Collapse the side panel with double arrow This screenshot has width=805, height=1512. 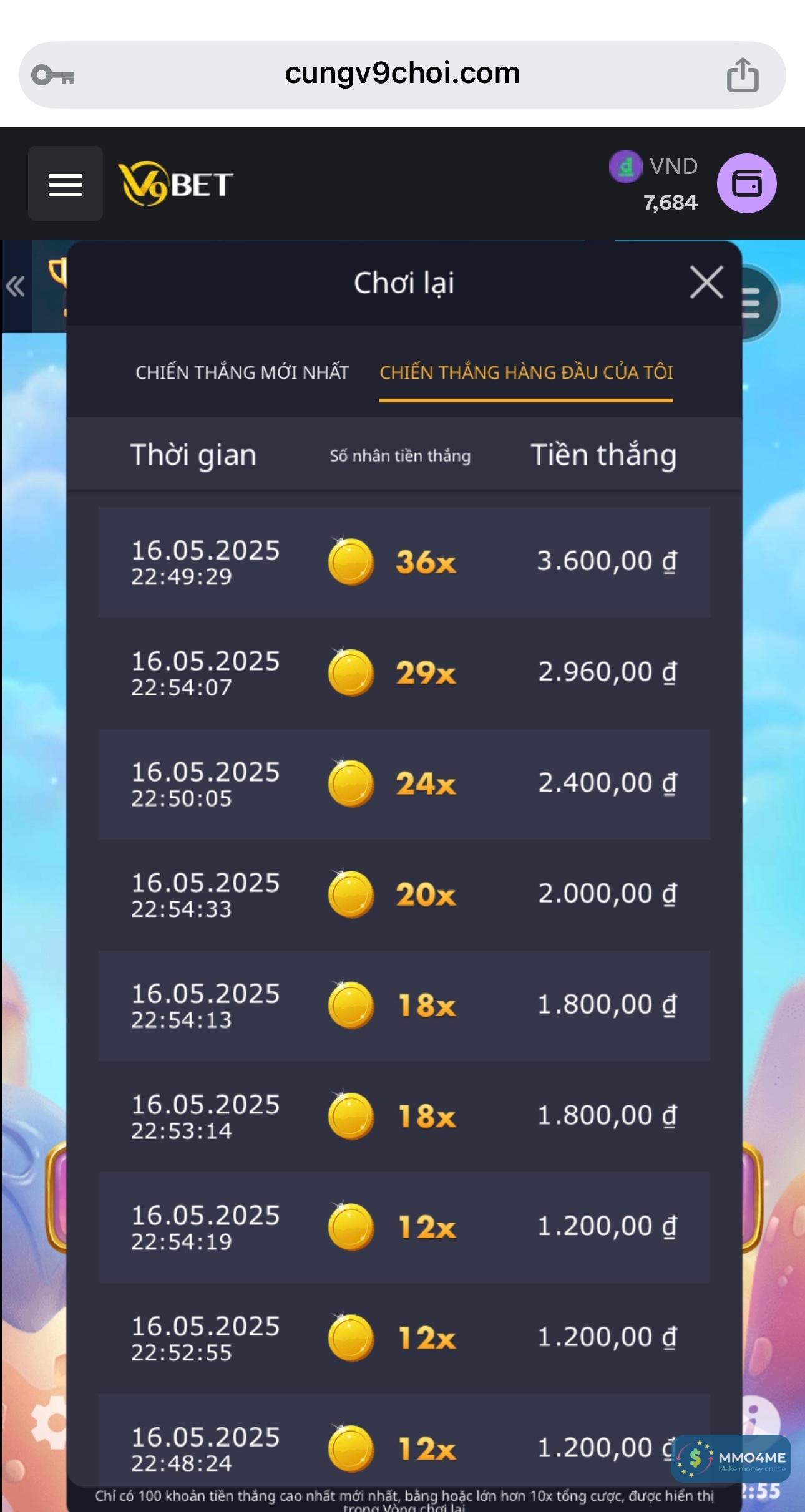point(16,286)
